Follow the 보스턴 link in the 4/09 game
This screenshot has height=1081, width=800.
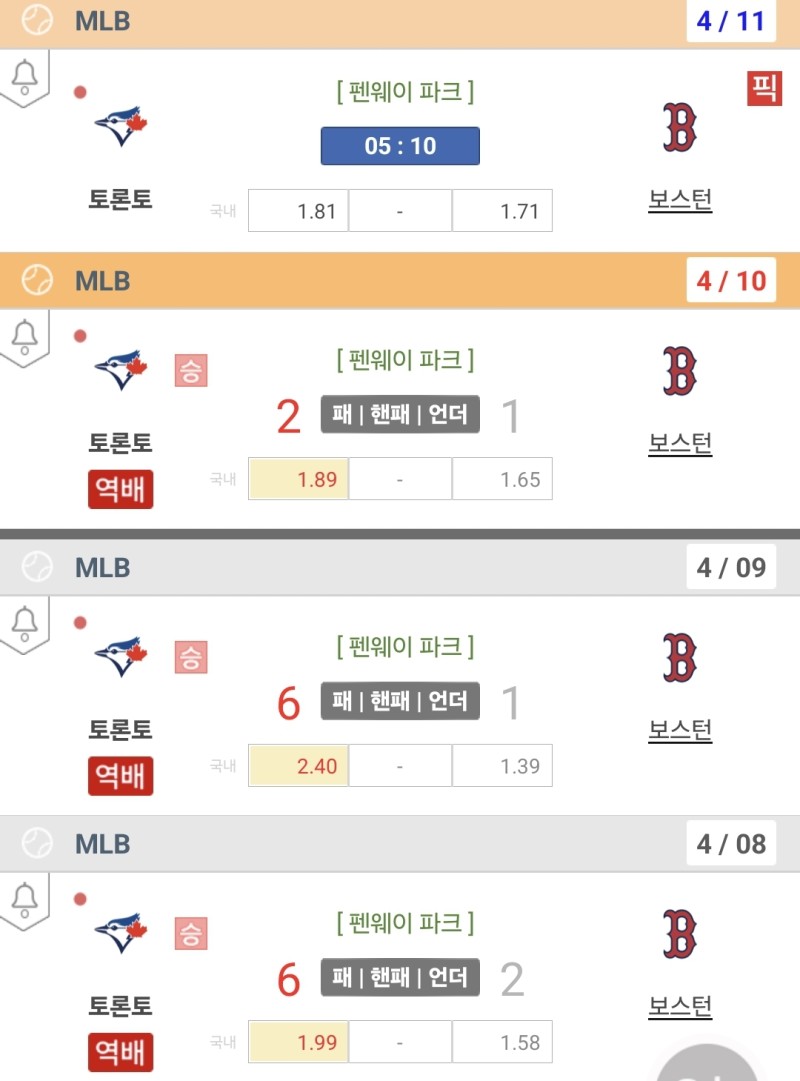[680, 730]
